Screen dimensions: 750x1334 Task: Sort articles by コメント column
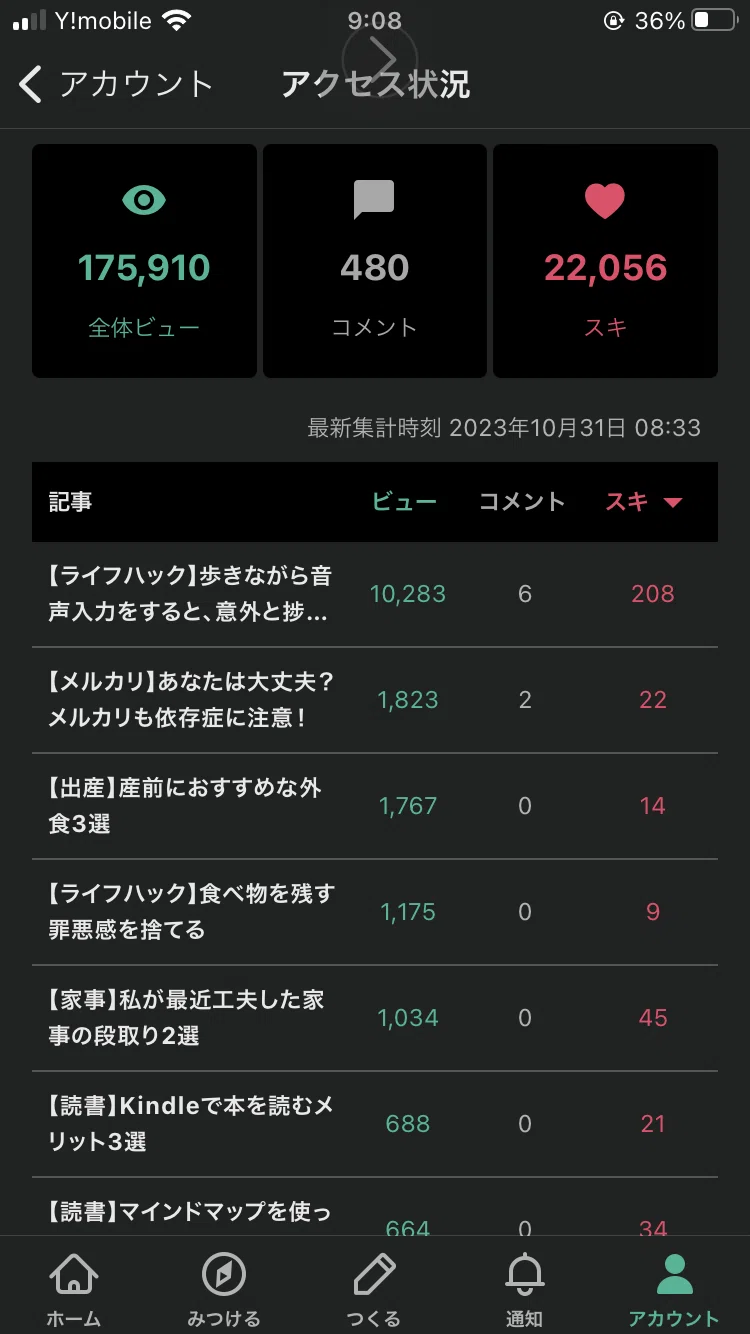pos(522,502)
